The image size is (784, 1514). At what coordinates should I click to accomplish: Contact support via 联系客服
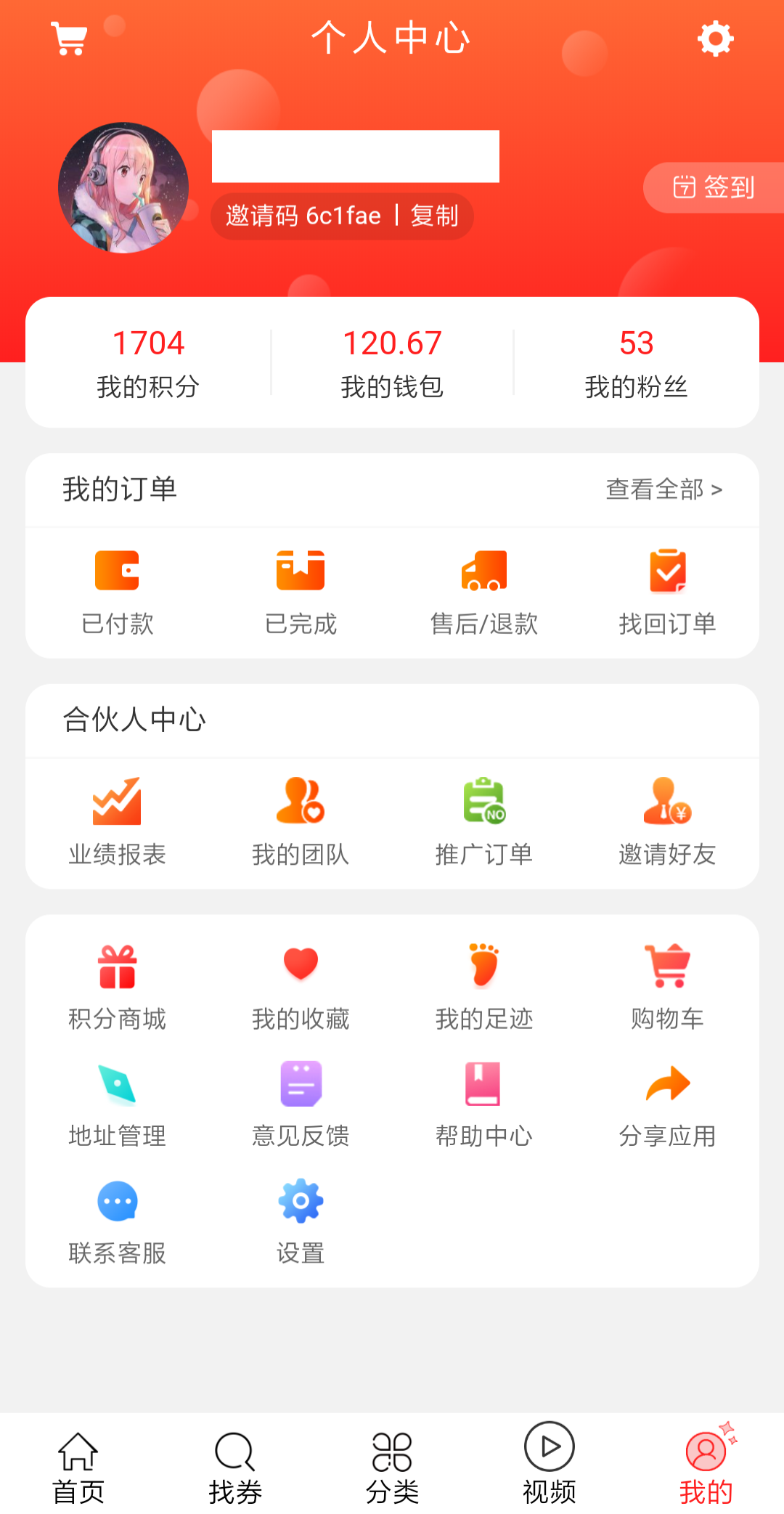coord(117,1221)
